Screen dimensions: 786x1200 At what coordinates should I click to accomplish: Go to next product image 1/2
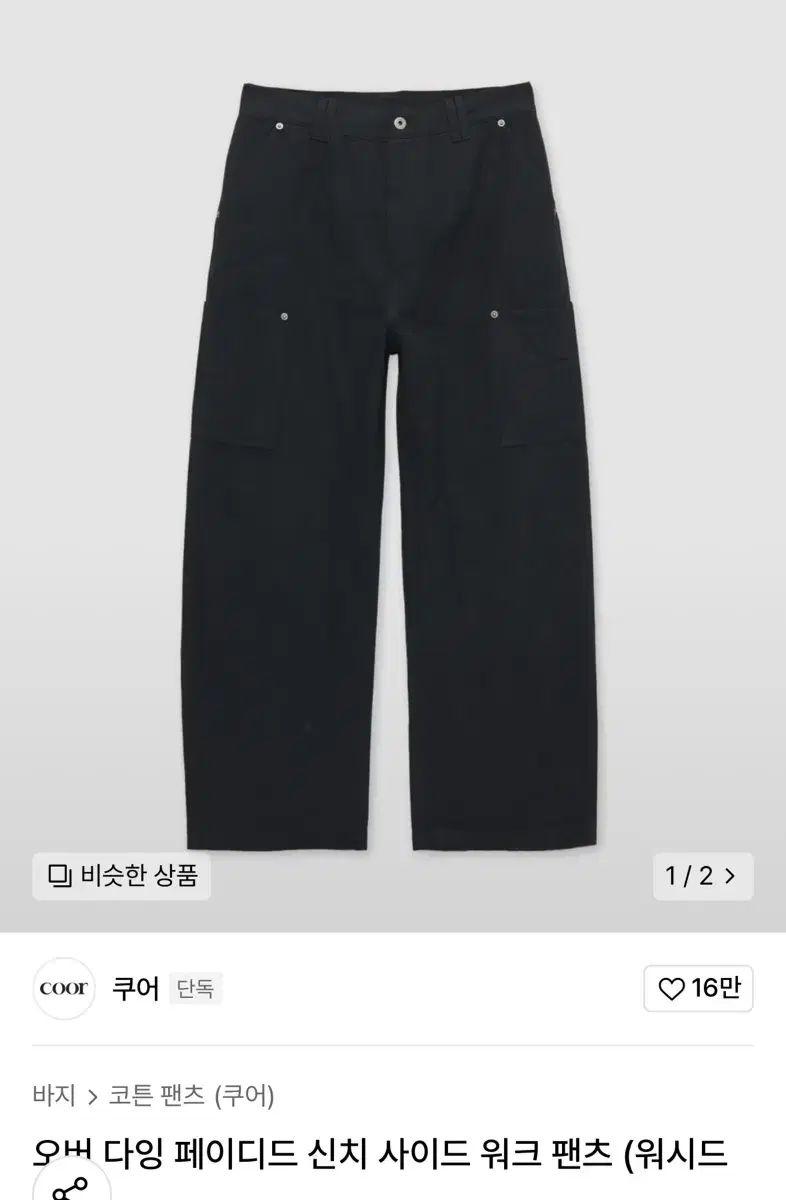click(702, 876)
